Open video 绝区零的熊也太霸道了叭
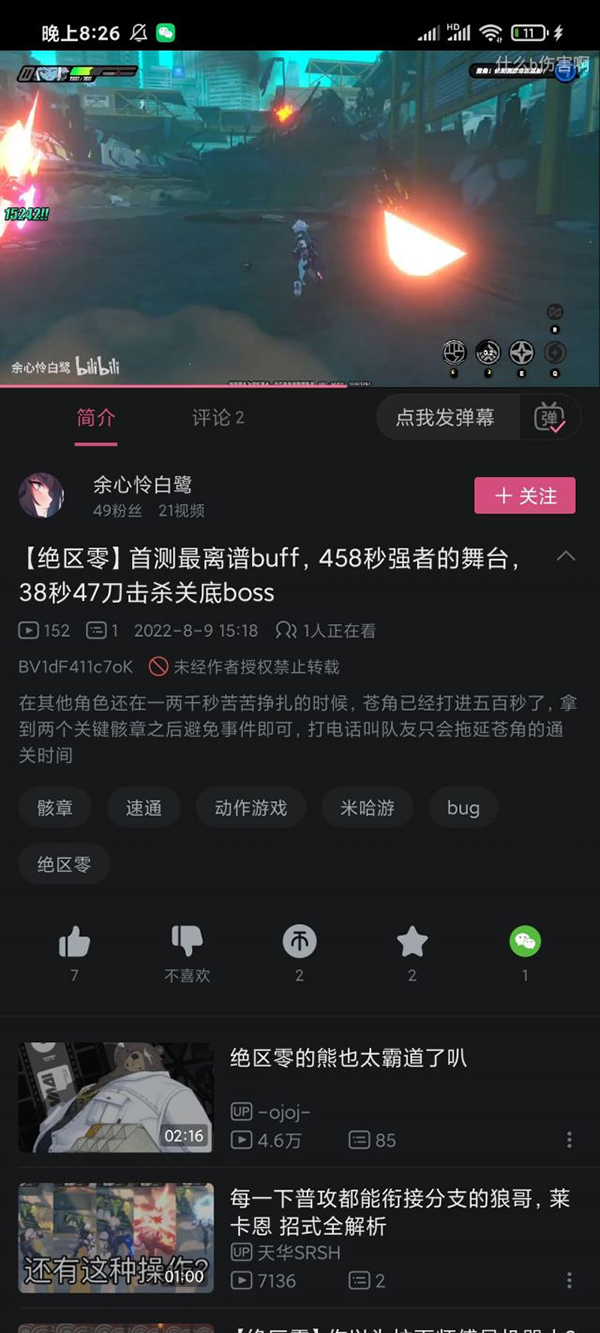Image resolution: width=600 pixels, height=1333 pixels. click(x=349, y=1058)
